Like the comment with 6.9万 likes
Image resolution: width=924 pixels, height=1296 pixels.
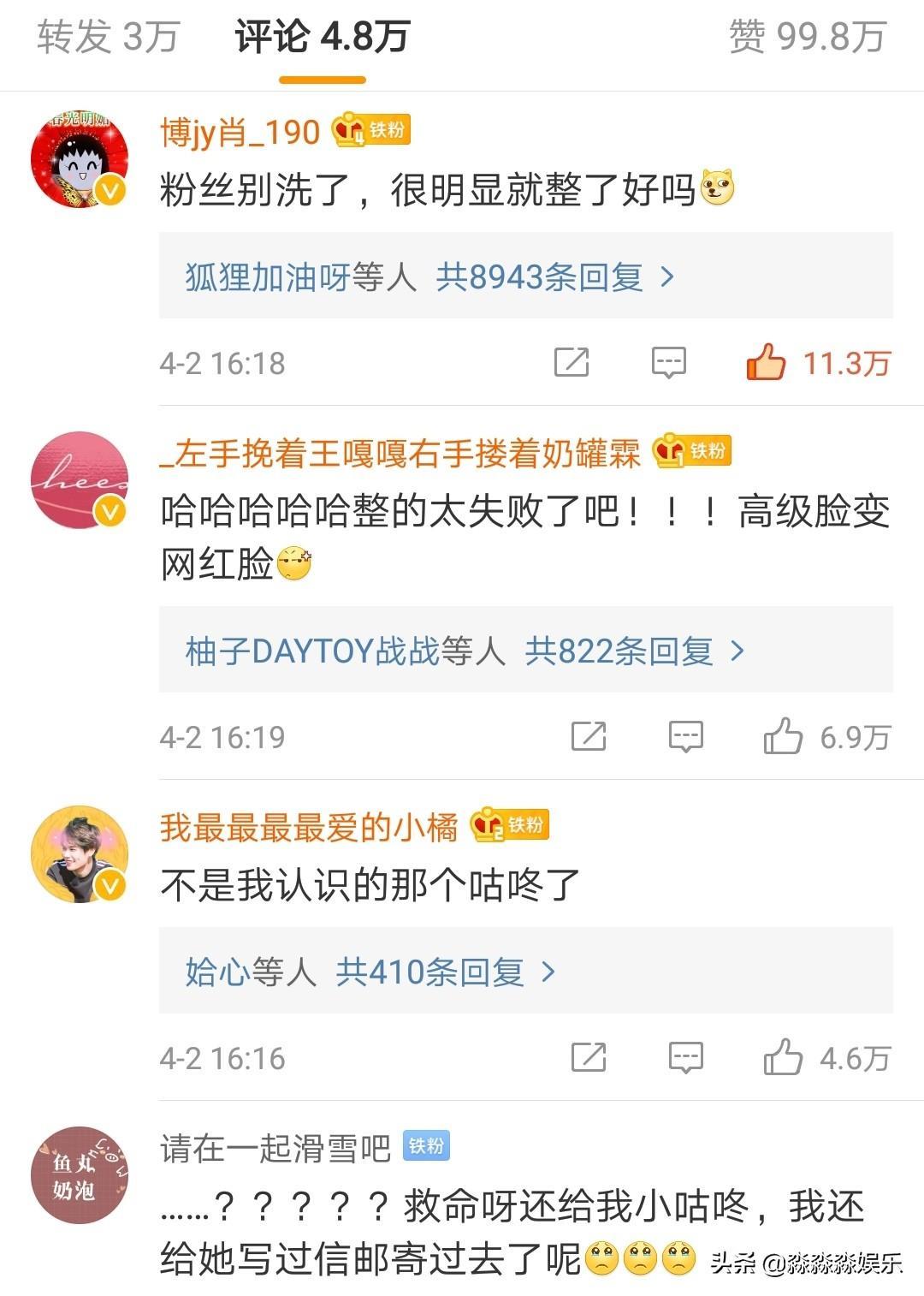[x=783, y=736]
